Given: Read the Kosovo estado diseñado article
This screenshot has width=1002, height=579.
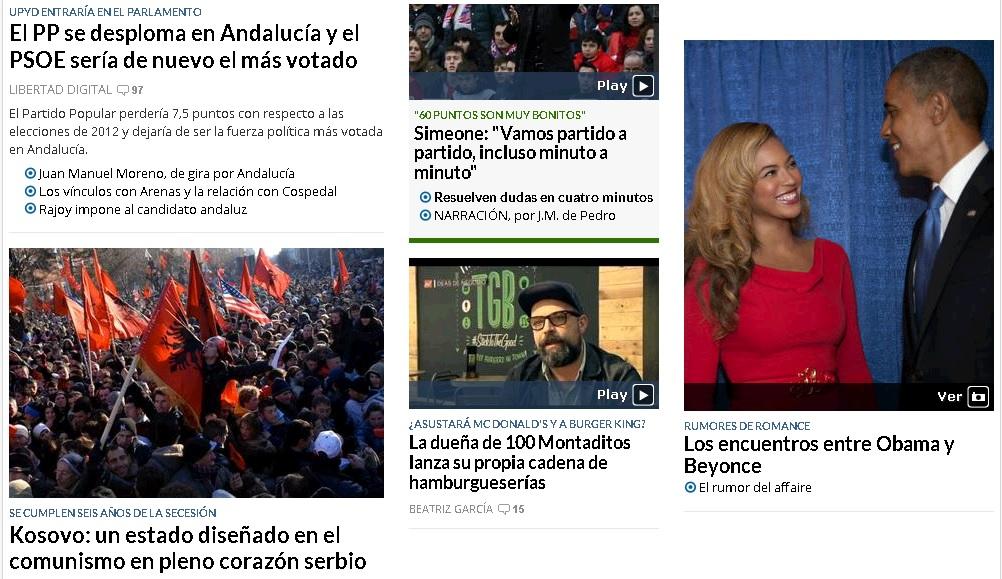Looking at the screenshot, I should tap(188, 548).
